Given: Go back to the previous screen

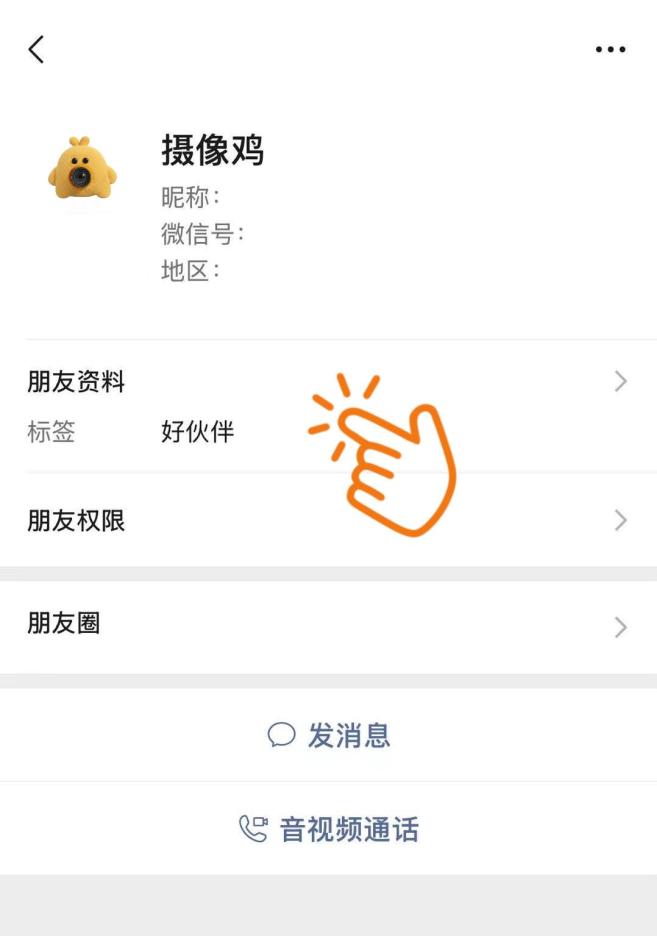Looking at the screenshot, I should [x=37, y=49].
